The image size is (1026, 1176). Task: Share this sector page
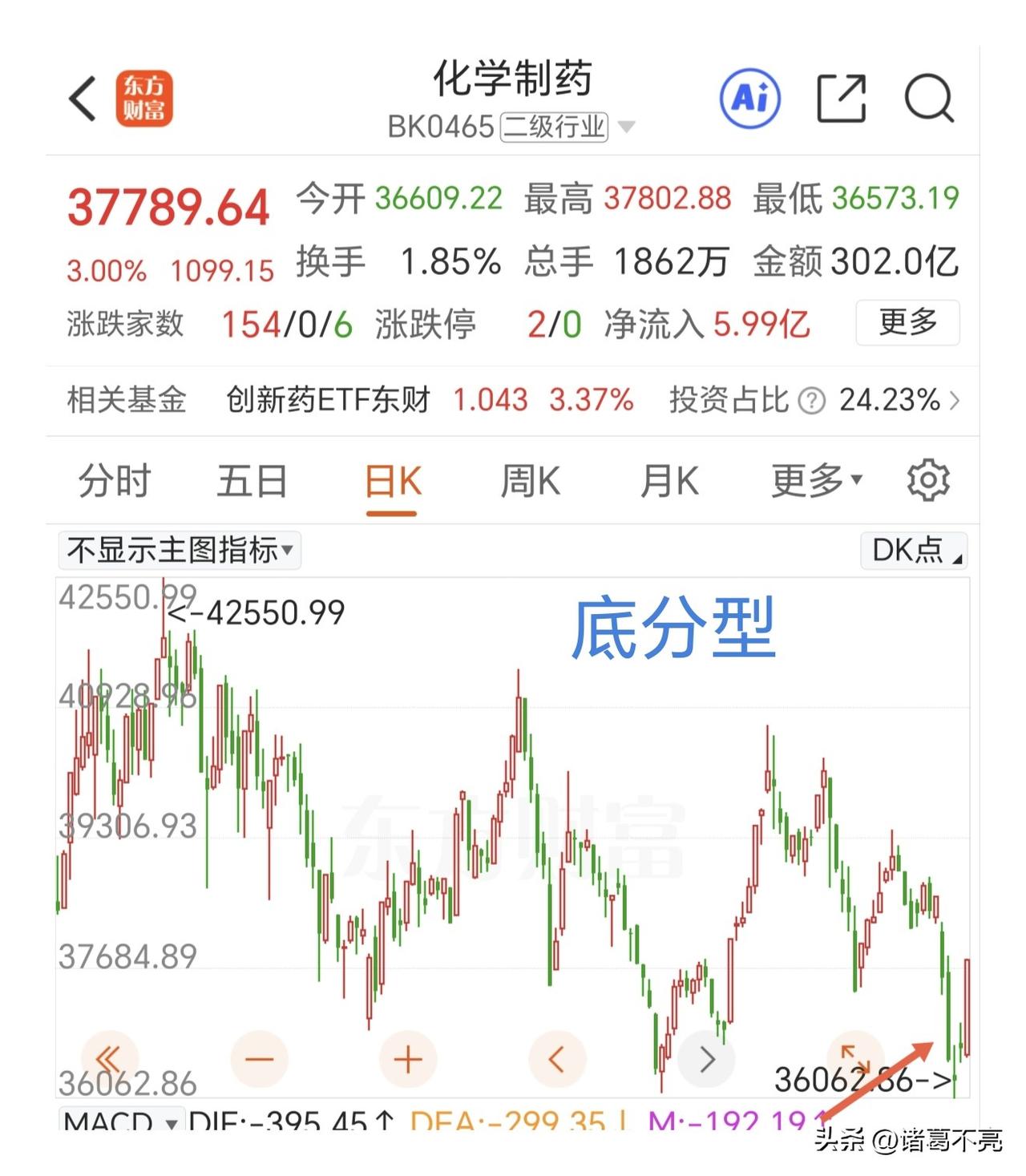pyautogui.click(x=841, y=99)
